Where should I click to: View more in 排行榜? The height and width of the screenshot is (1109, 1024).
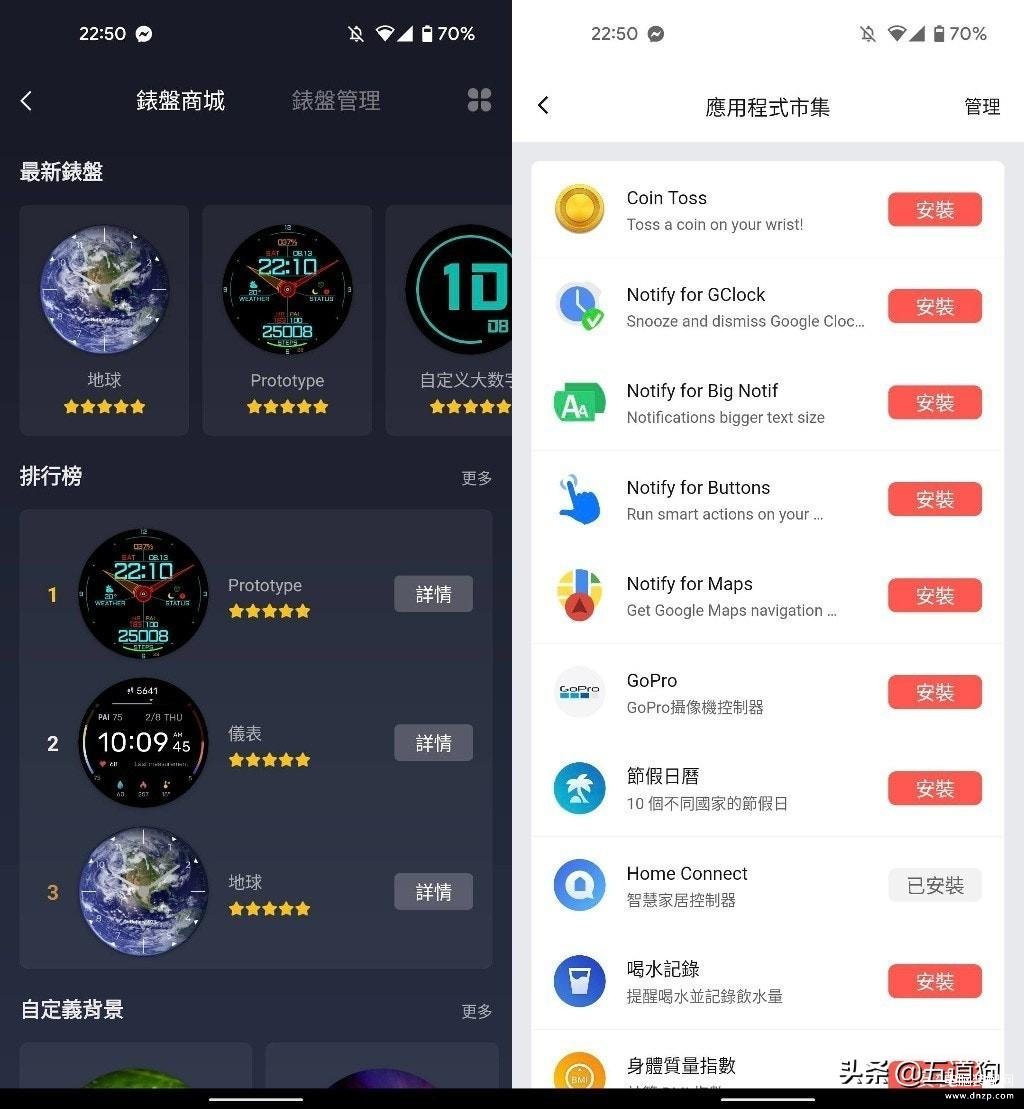pos(476,478)
